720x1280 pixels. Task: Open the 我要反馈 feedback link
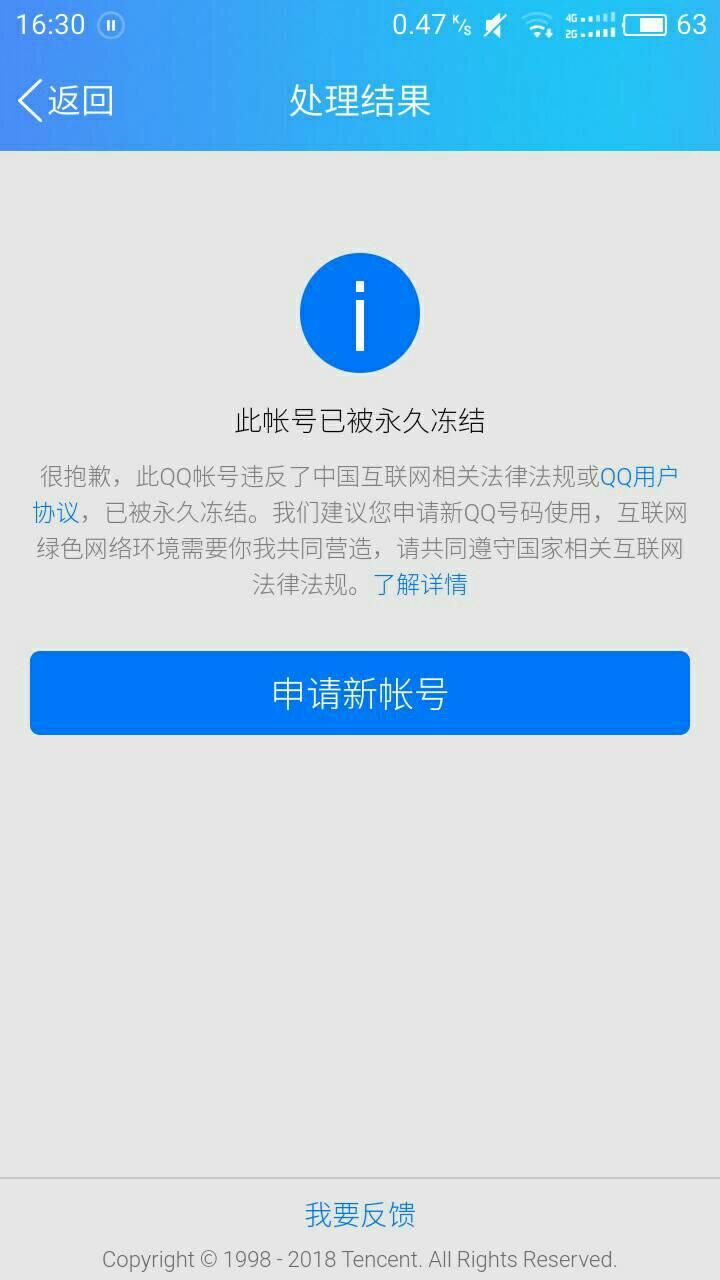(360, 1214)
